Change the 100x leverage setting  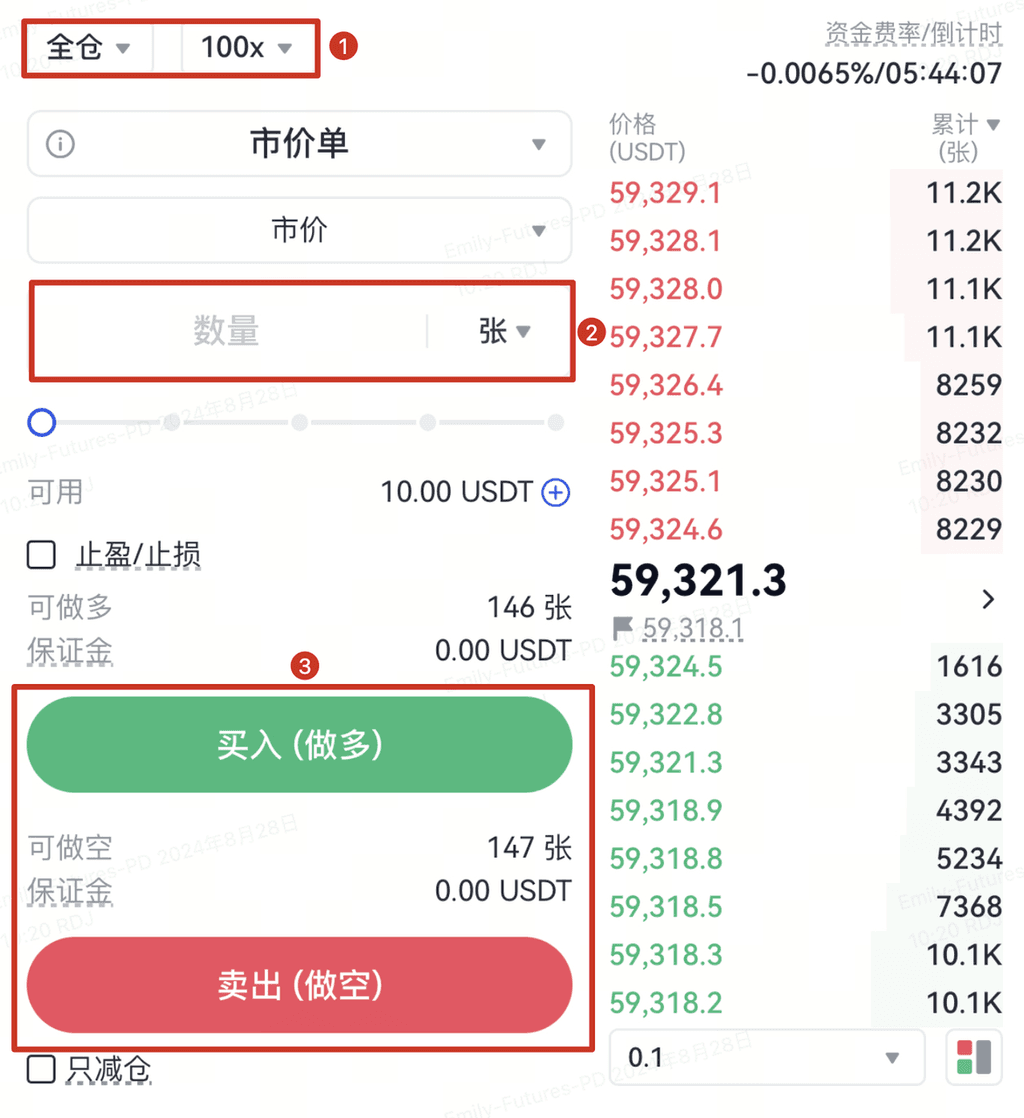[246, 48]
